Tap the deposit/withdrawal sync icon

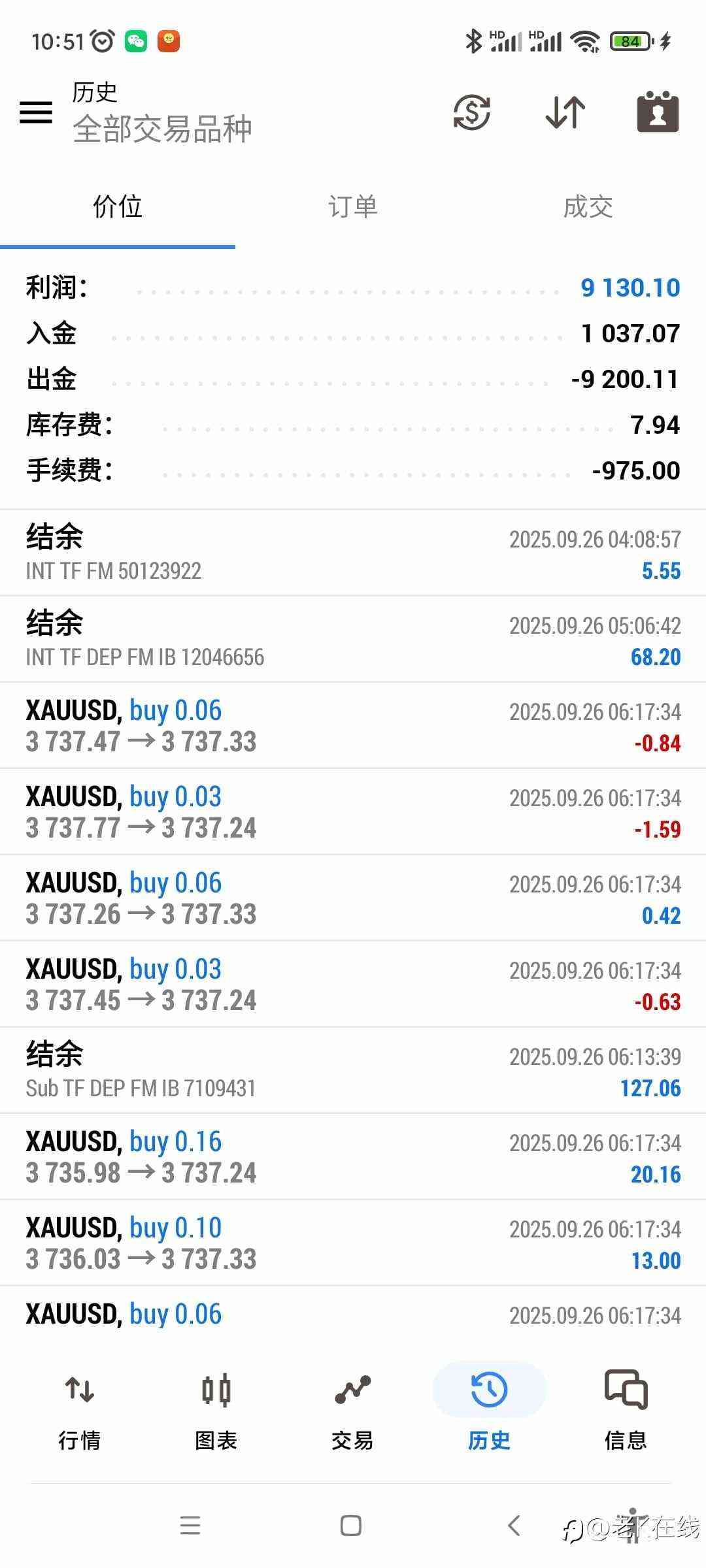(472, 112)
